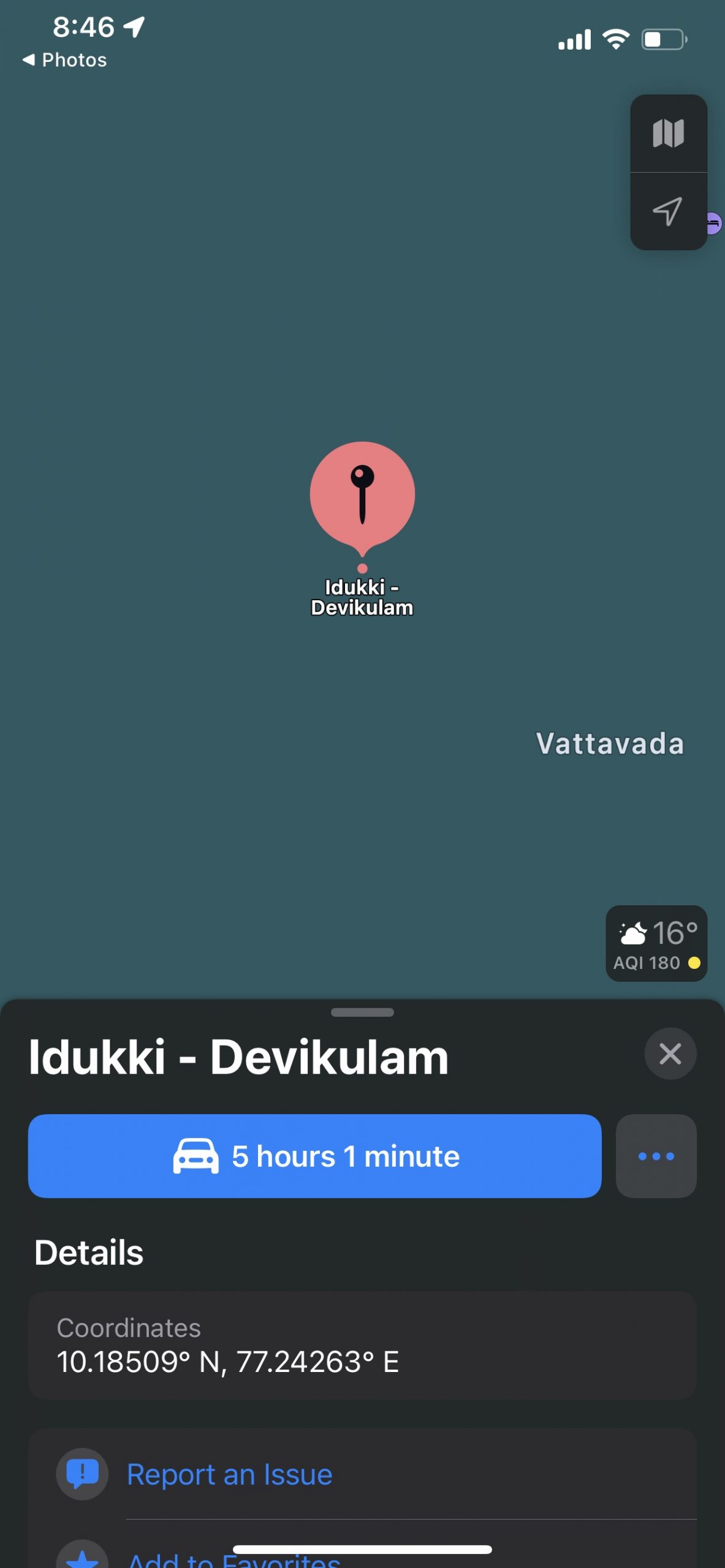The height and width of the screenshot is (1568, 725).
Task: Tap the location arrow to center map
Action: (x=668, y=211)
